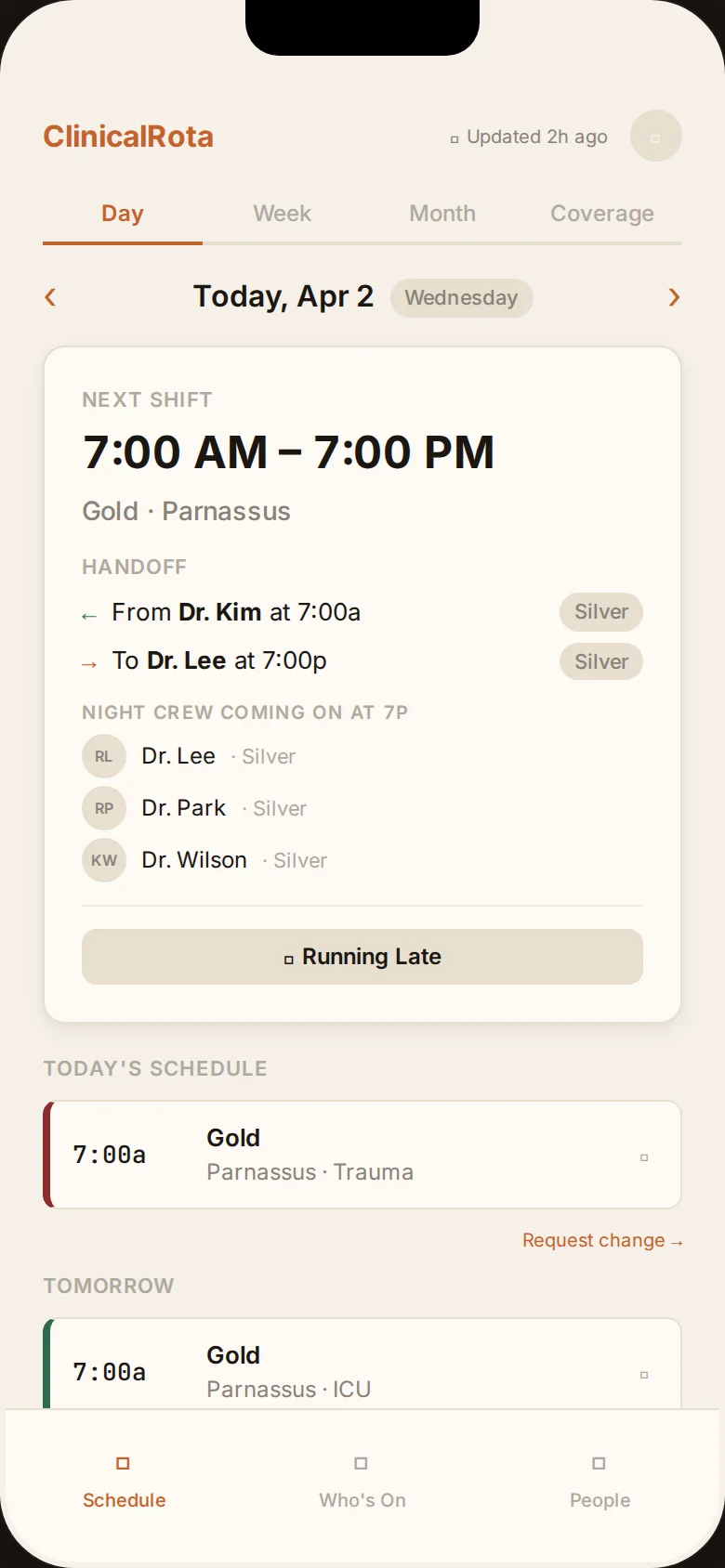Tap the People icon in bottom navigation
Image resolution: width=725 pixels, height=1568 pixels.
[599, 1462]
